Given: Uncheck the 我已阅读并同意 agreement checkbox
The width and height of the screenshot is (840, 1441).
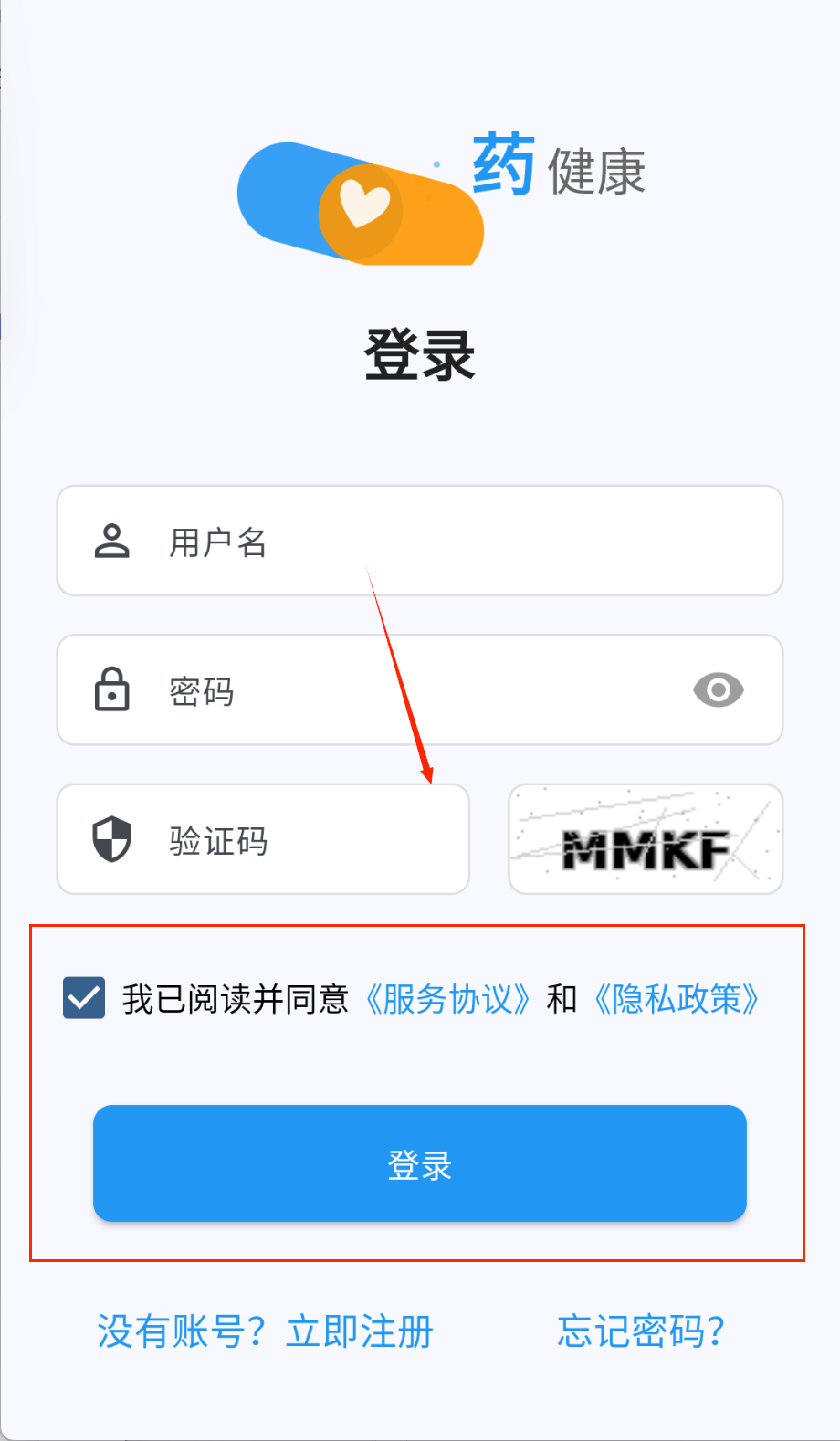Looking at the screenshot, I should [x=84, y=998].
